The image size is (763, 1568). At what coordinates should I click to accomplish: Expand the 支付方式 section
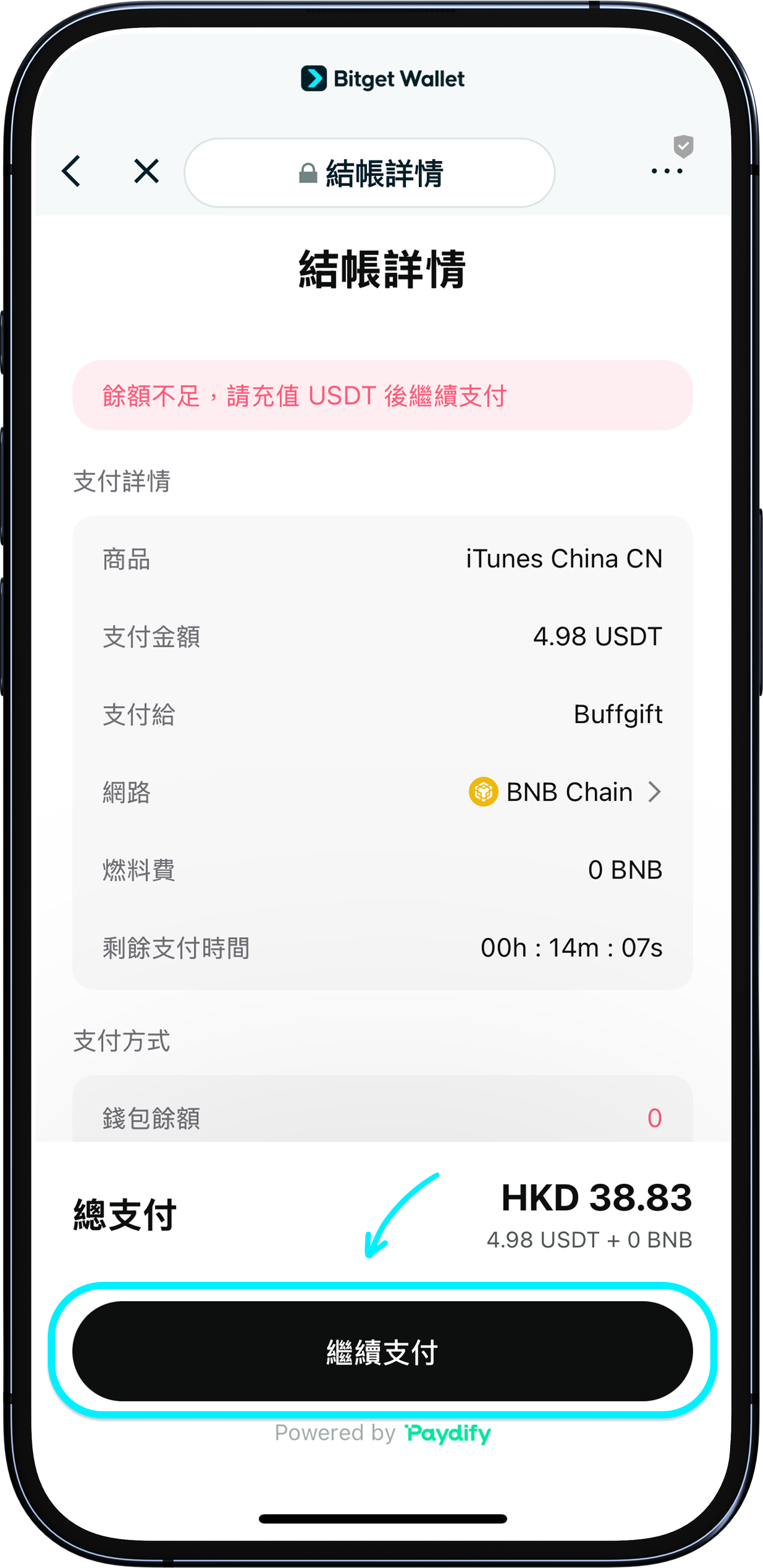pyautogui.click(x=121, y=1041)
